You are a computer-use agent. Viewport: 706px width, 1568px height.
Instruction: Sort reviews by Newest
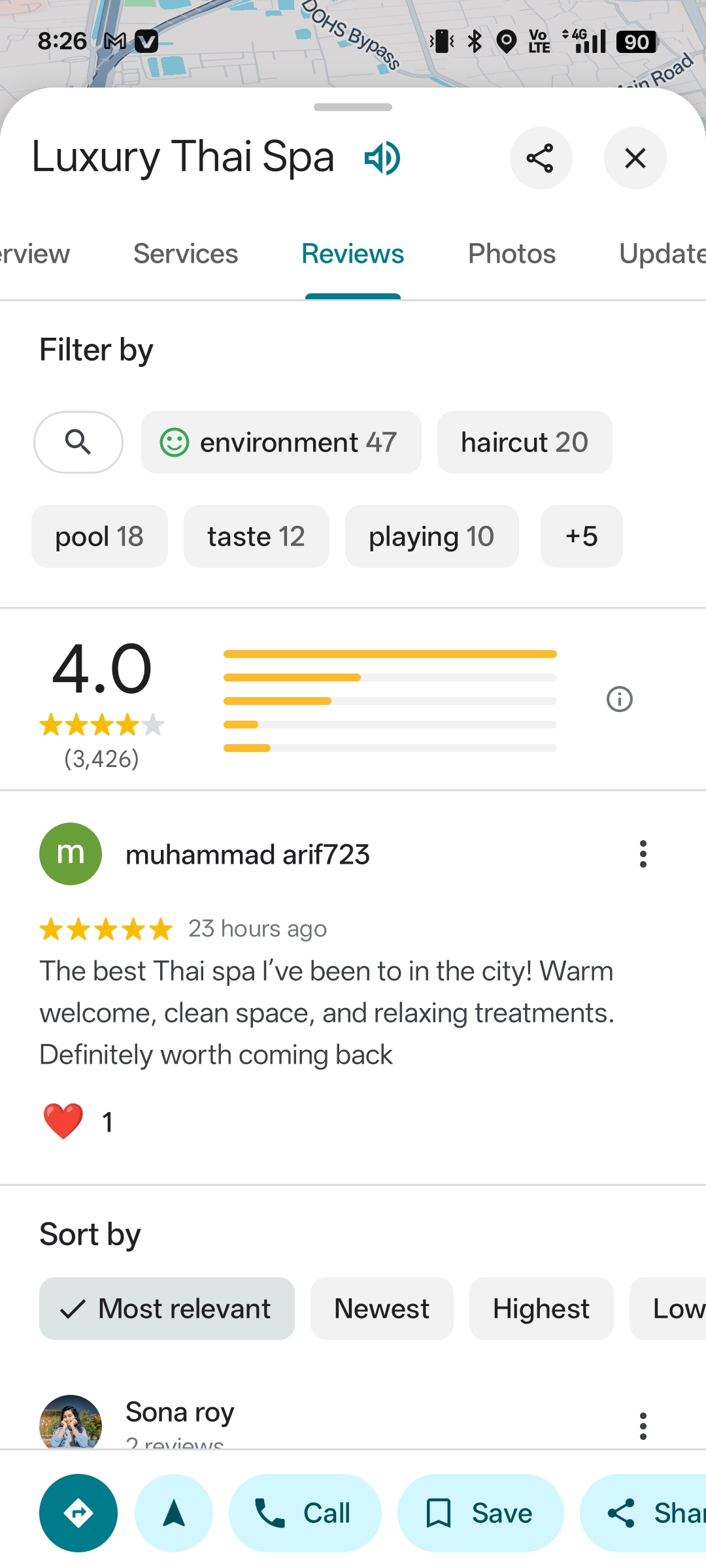382,1309
